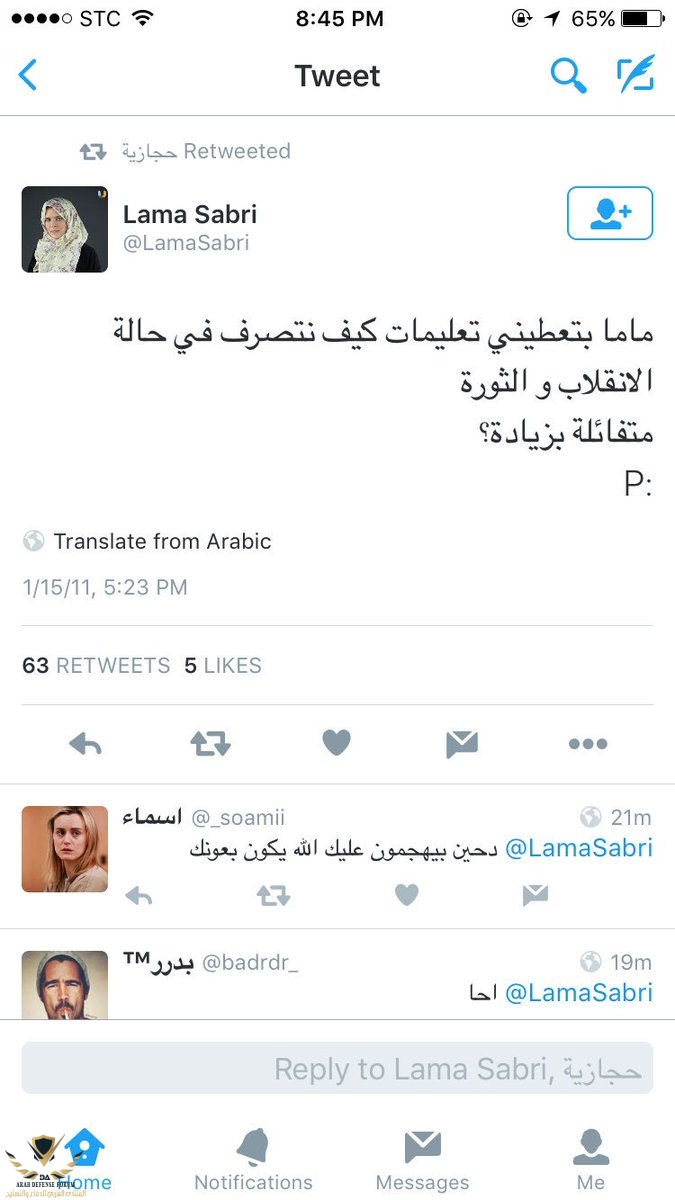Screen dimensions: 675x1200
Task: Retweet the reply from @_soamii
Action: tap(272, 895)
